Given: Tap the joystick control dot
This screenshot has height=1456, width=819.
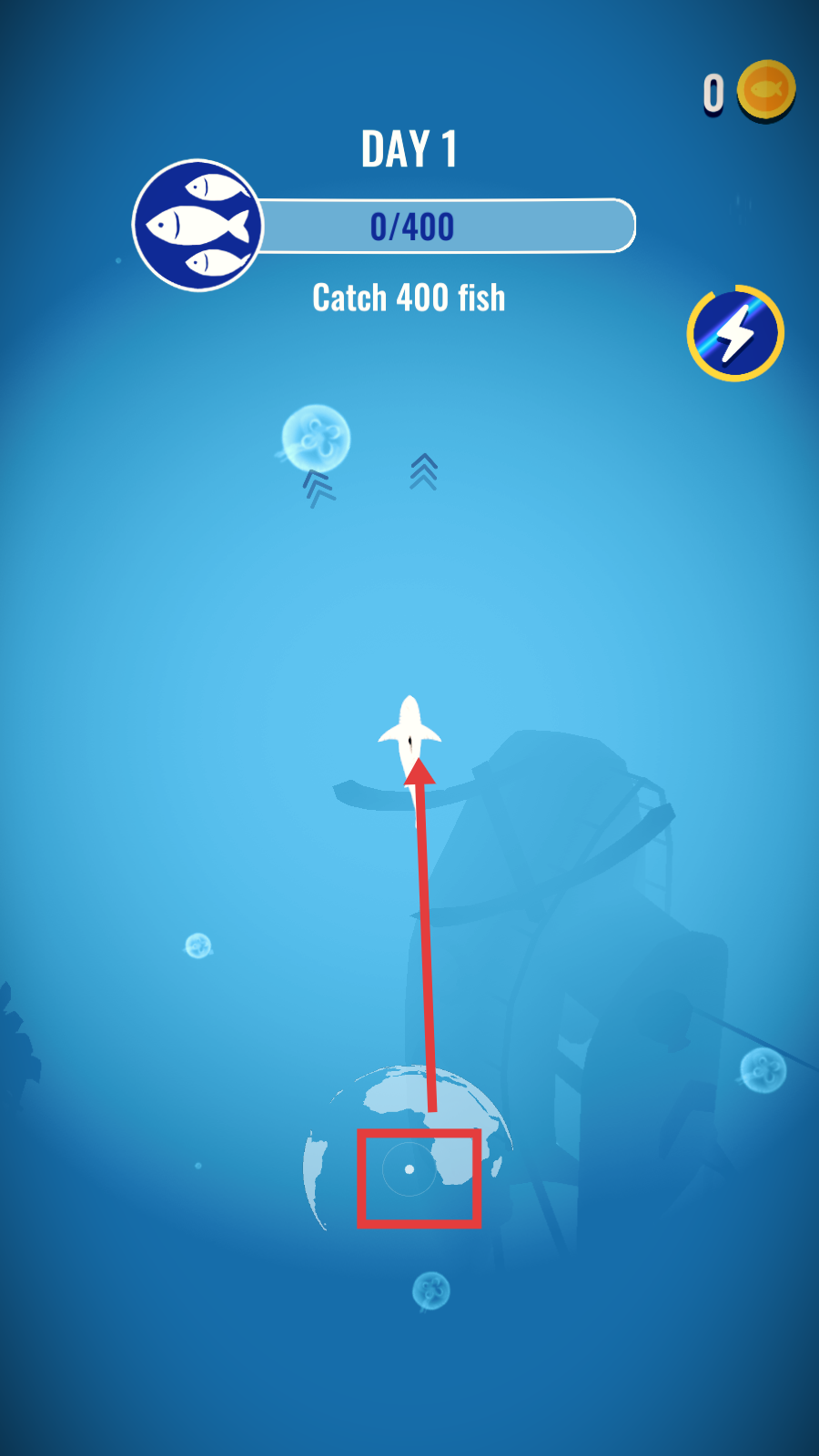Looking at the screenshot, I should [409, 1169].
